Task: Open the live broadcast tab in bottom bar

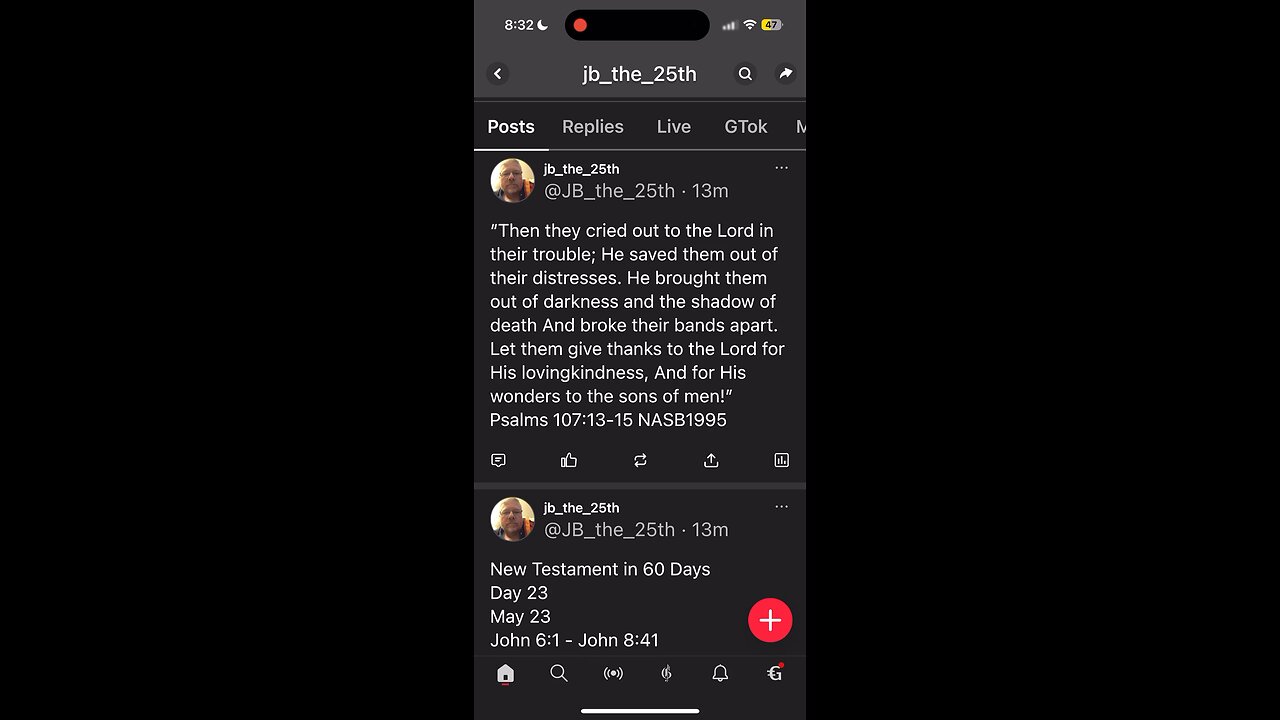Action: click(613, 674)
